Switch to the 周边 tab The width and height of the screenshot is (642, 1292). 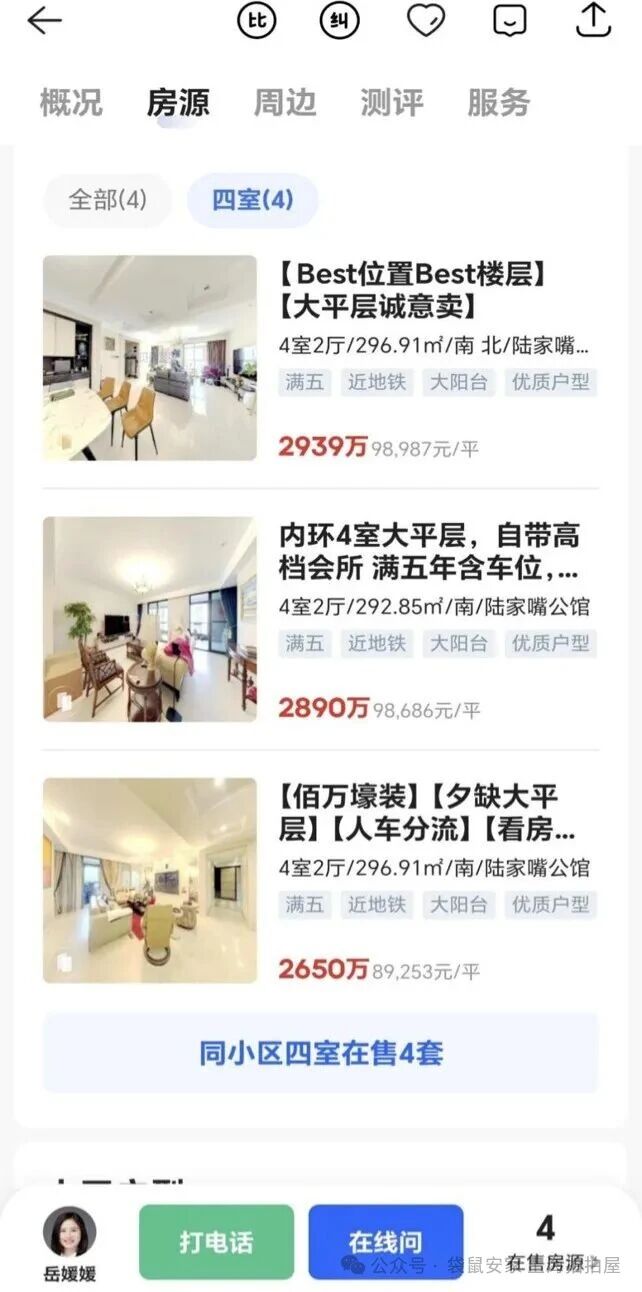[x=285, y=102]
